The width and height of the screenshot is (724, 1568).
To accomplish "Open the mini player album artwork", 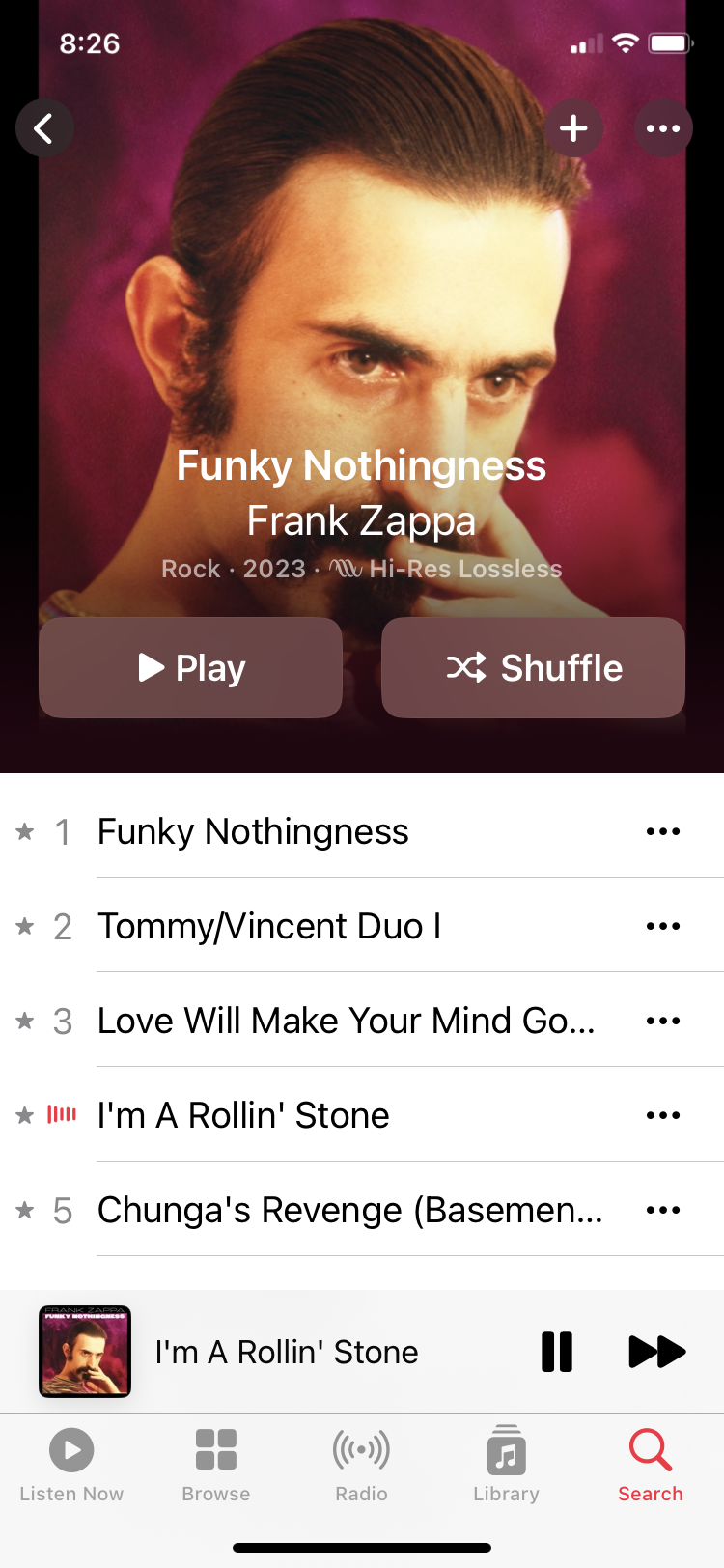I will point(85,1352).
